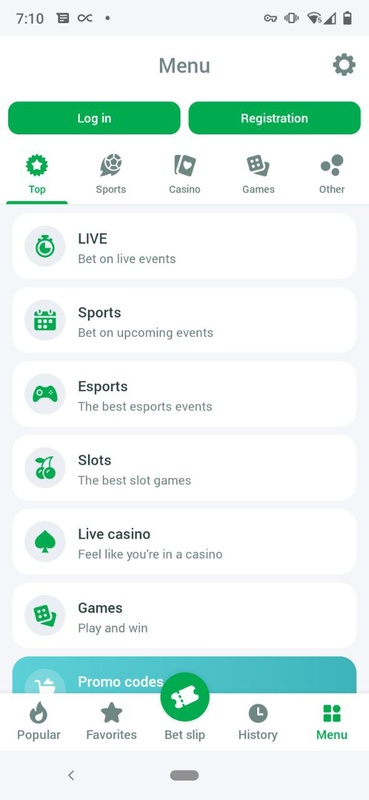This screenshot has height=800, width=369.
Task: Tap the Registration button
Action: (x=275, y=118)
